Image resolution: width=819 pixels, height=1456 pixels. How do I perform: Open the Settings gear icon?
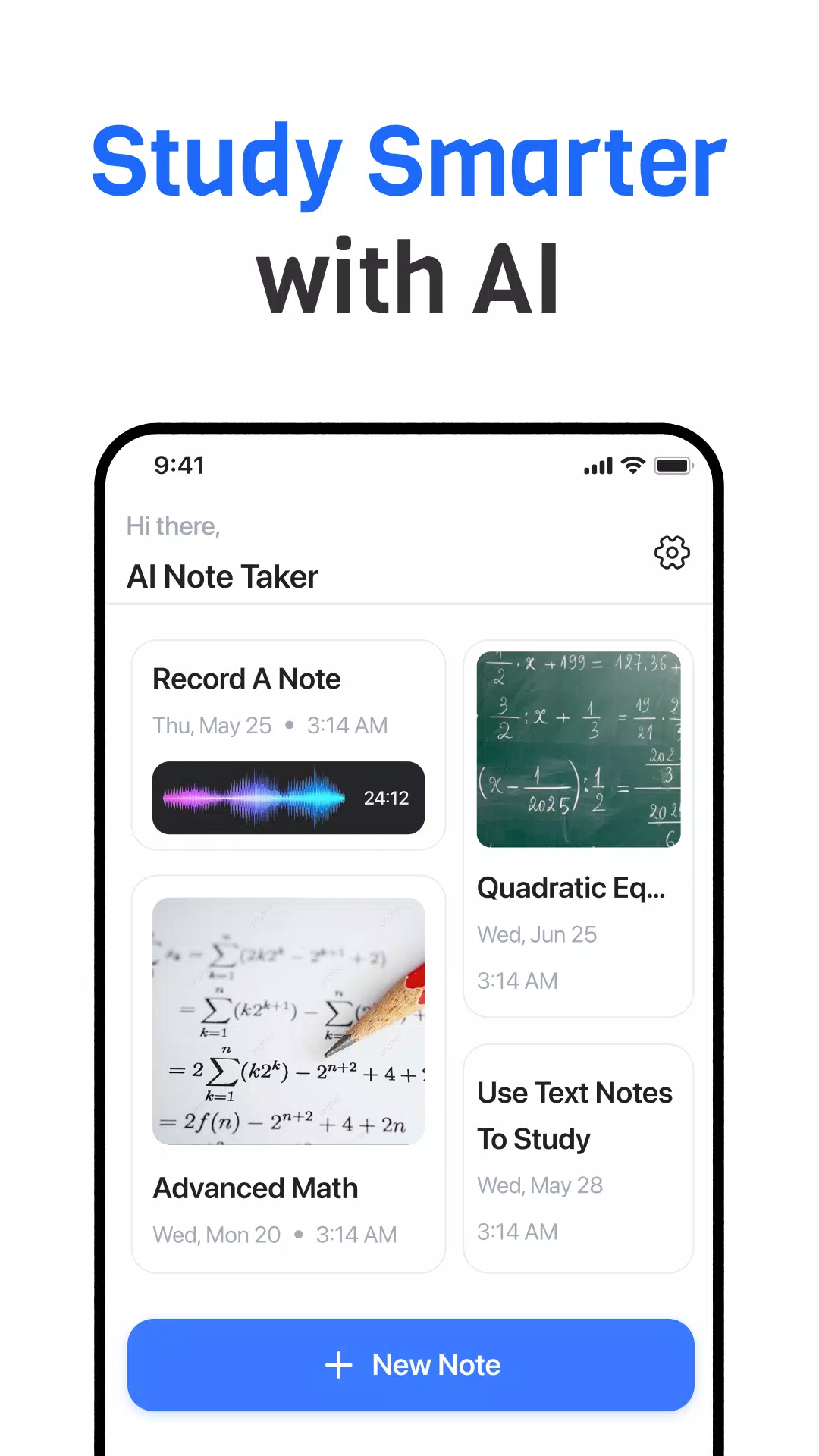pos(670,552)
